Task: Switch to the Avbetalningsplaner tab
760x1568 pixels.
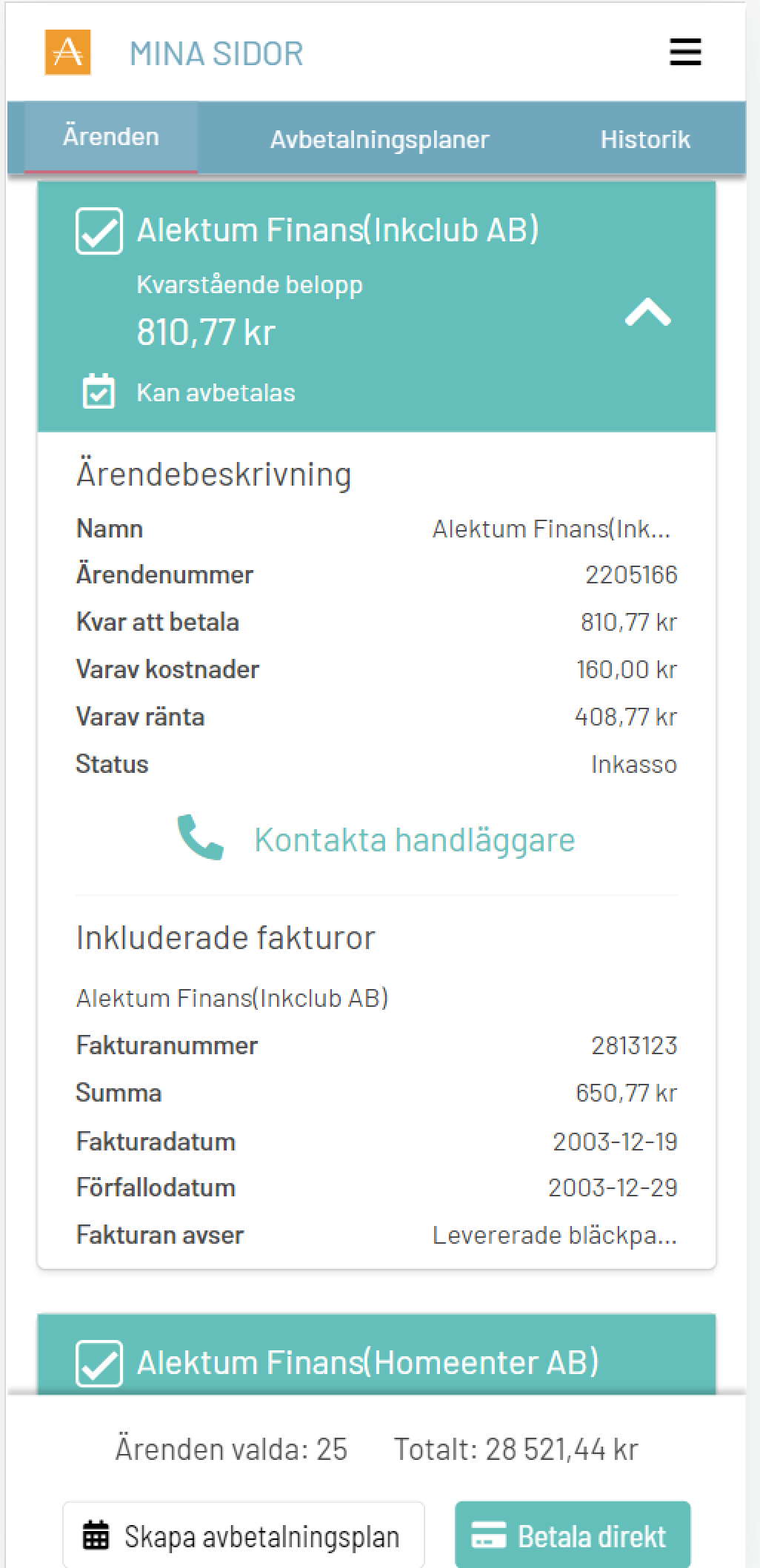Action: [x=379, y=139]
